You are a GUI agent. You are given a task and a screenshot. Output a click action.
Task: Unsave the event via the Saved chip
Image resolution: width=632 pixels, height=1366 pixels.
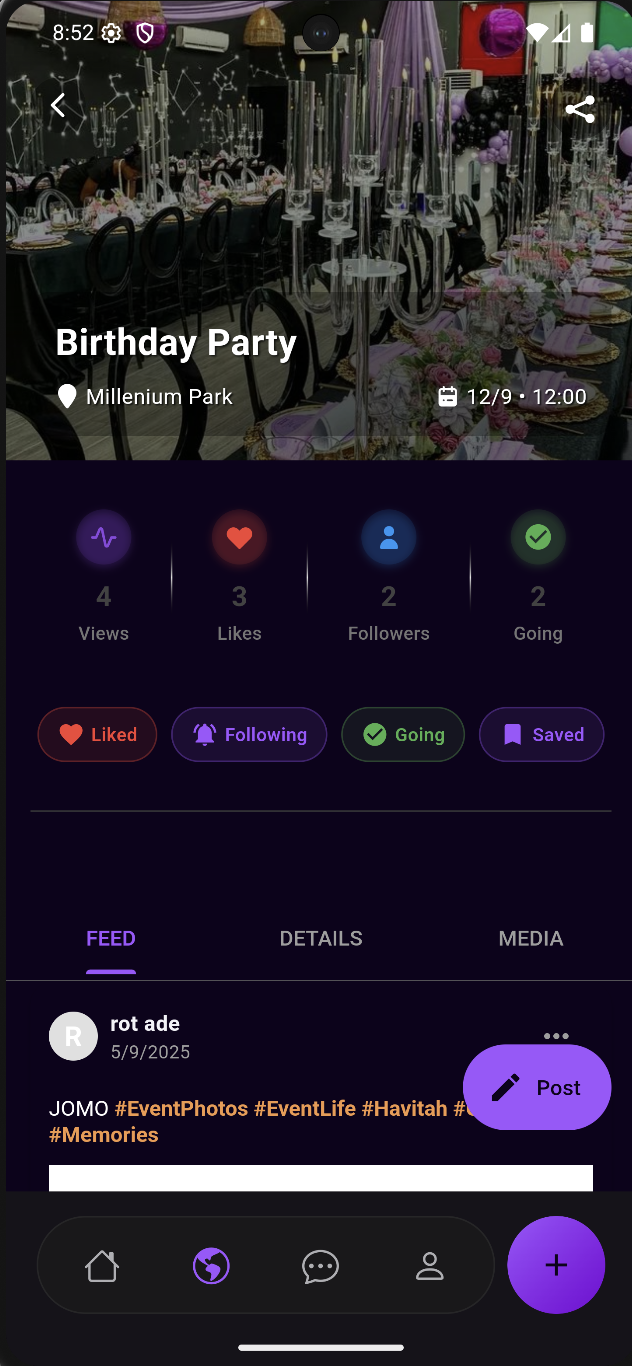(542, 735)
